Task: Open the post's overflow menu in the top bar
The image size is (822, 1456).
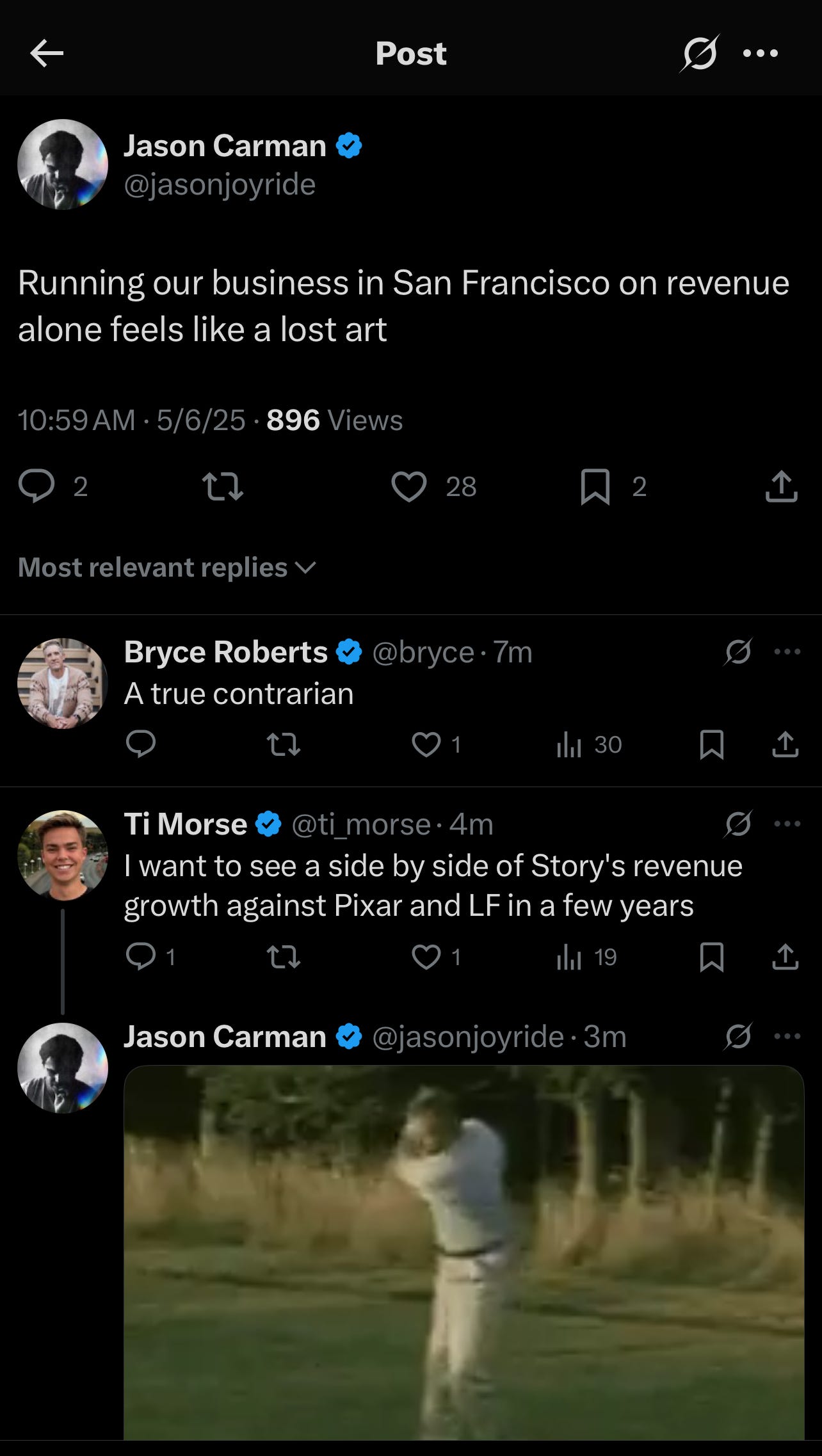Action: click(x=761, y=53)
